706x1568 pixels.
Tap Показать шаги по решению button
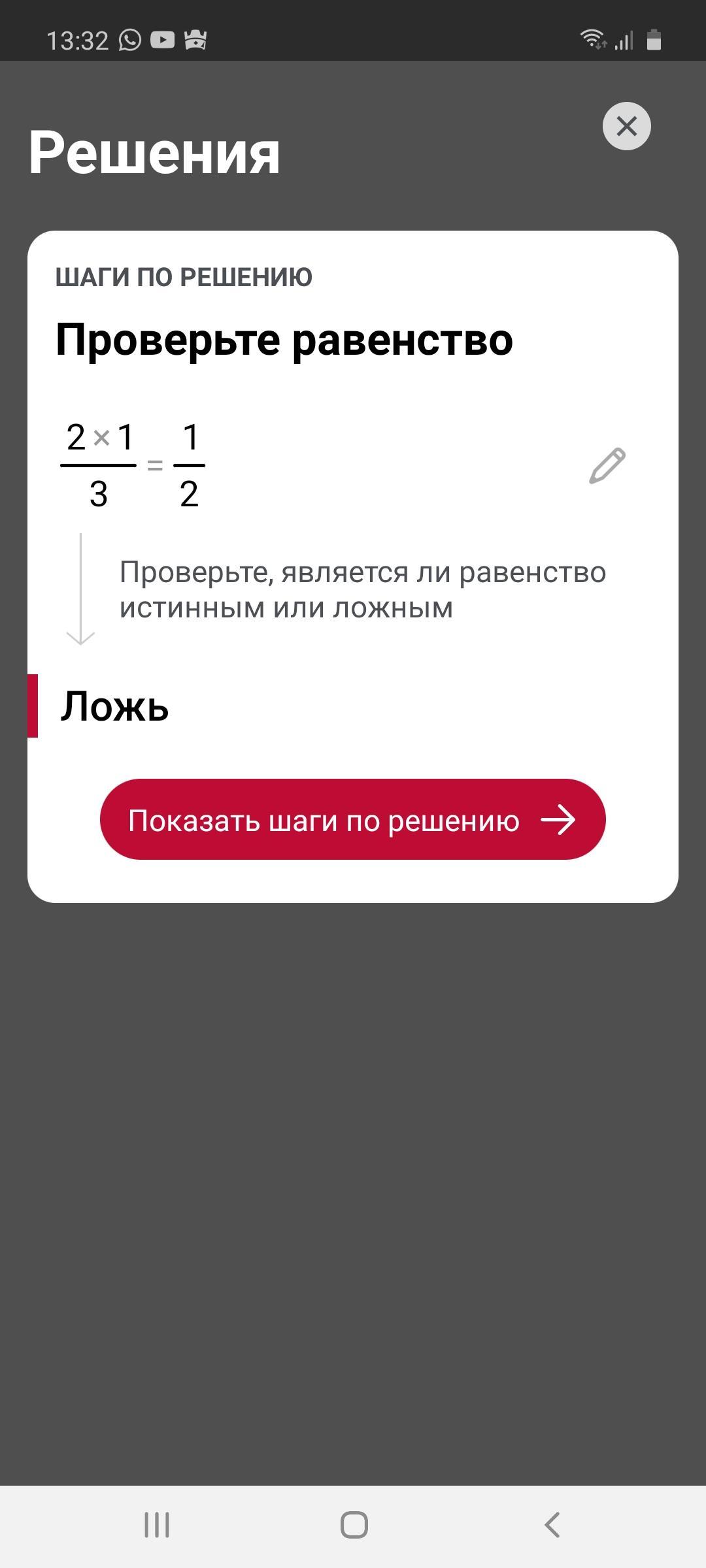click(x=352, y=819)
